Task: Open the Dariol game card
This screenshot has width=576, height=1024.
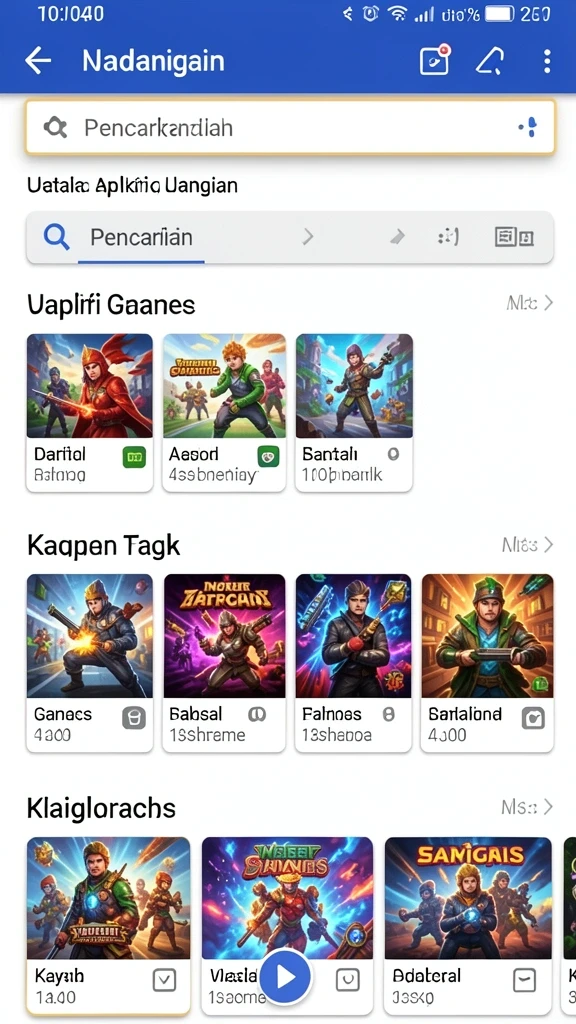Action: (x=89, y=412)
